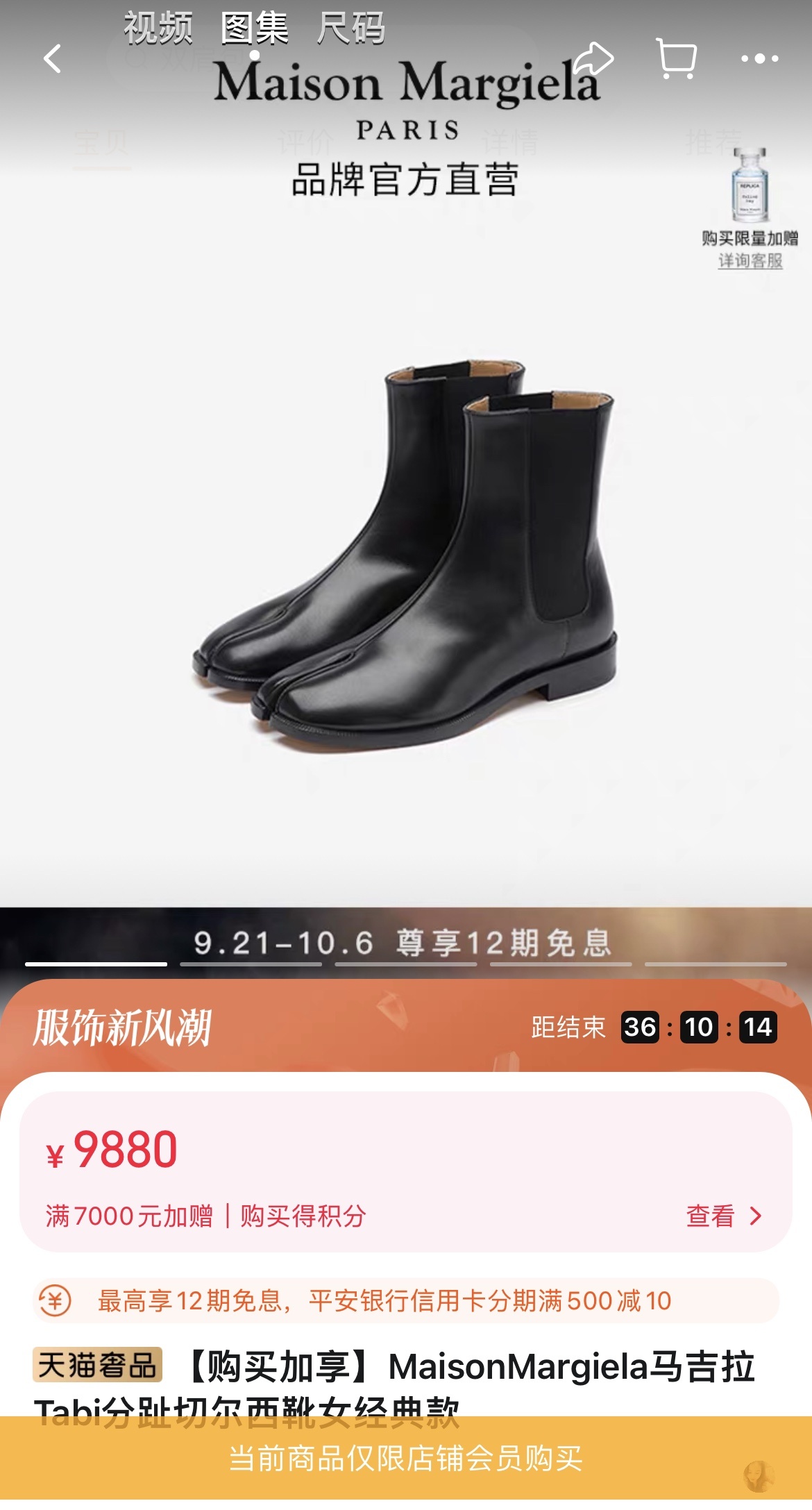
Task: Tap 查看 to view promotion details
Action: [x=723, y=1216]
